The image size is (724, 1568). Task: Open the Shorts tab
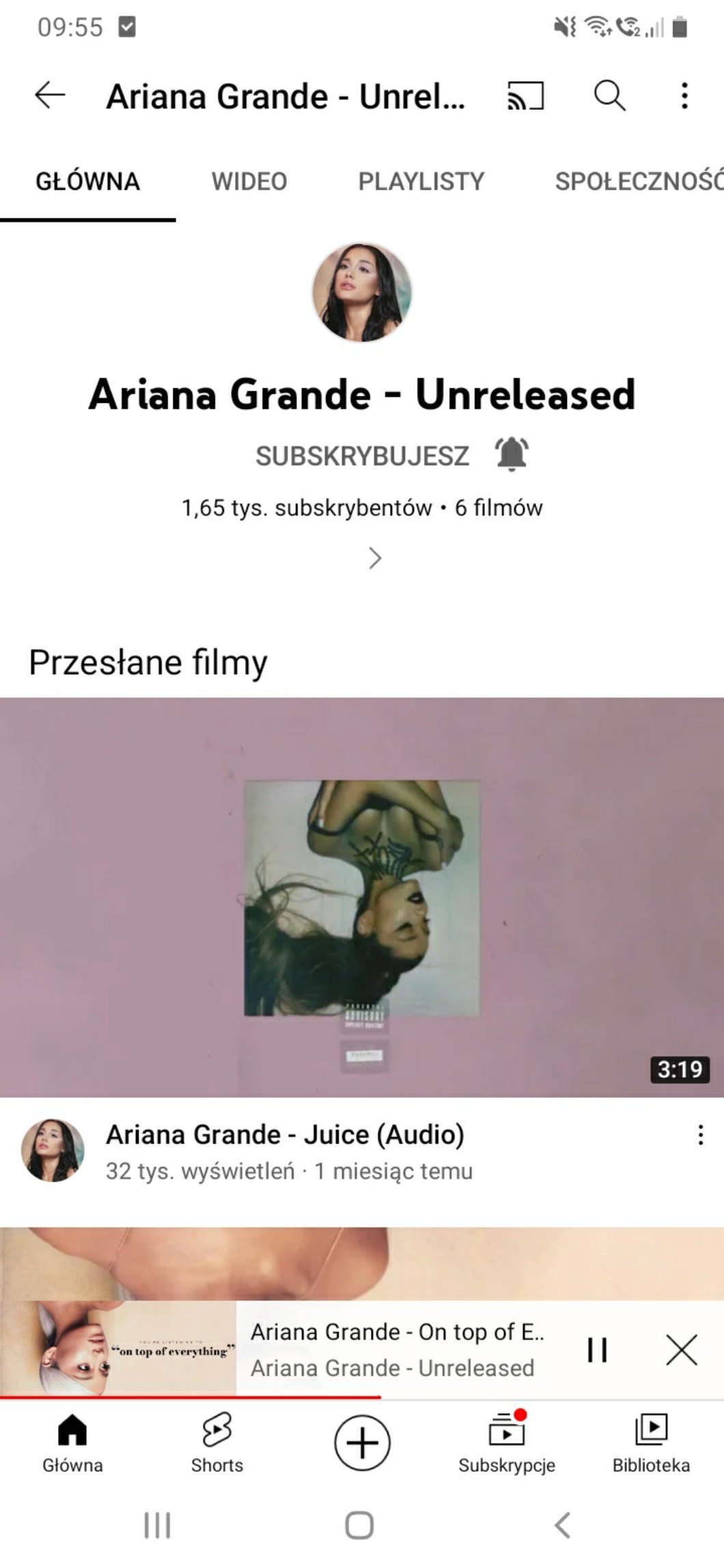pyautogui.click(x=217, y=1442)
